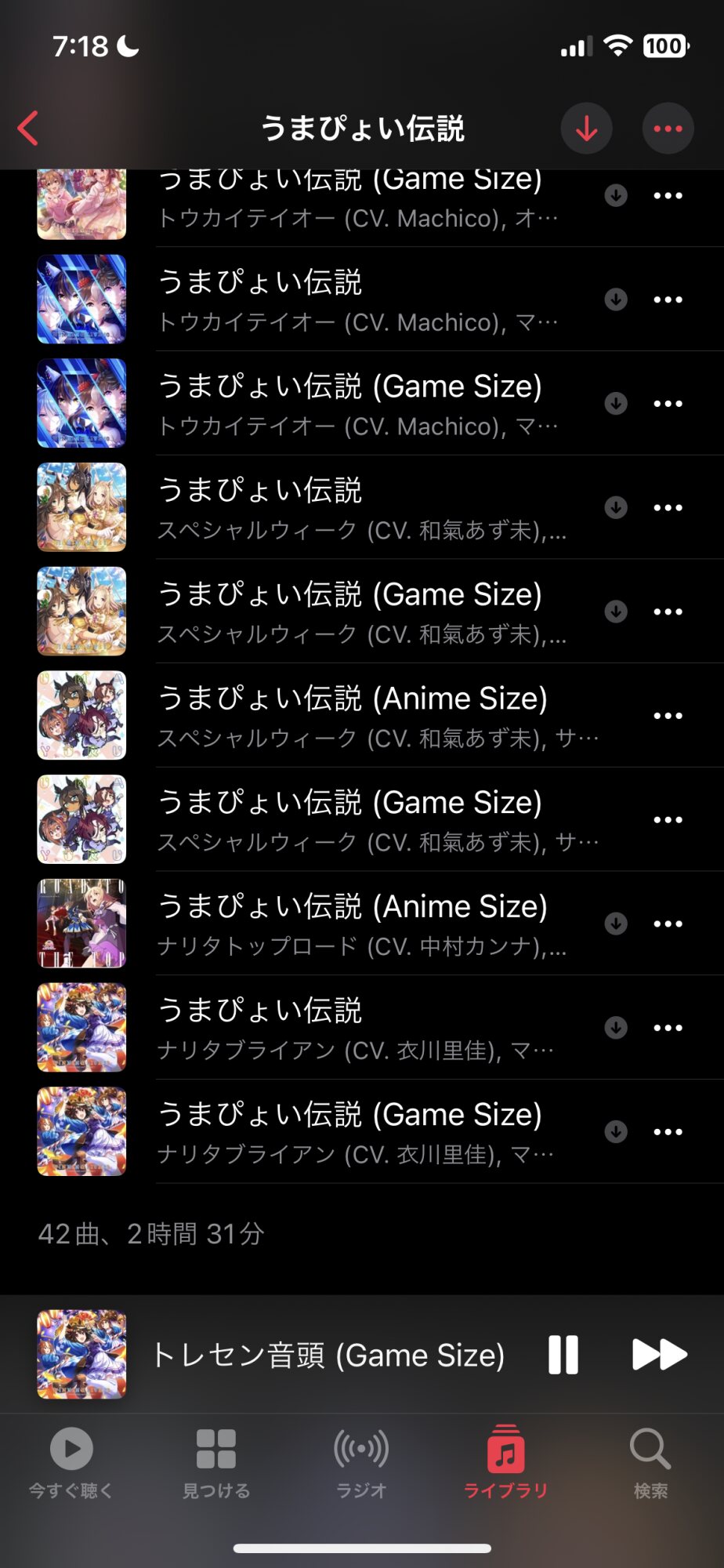Open the playlist's more options menu in header
Viewport: 724px width, 1568px height.
coord(668,129)
